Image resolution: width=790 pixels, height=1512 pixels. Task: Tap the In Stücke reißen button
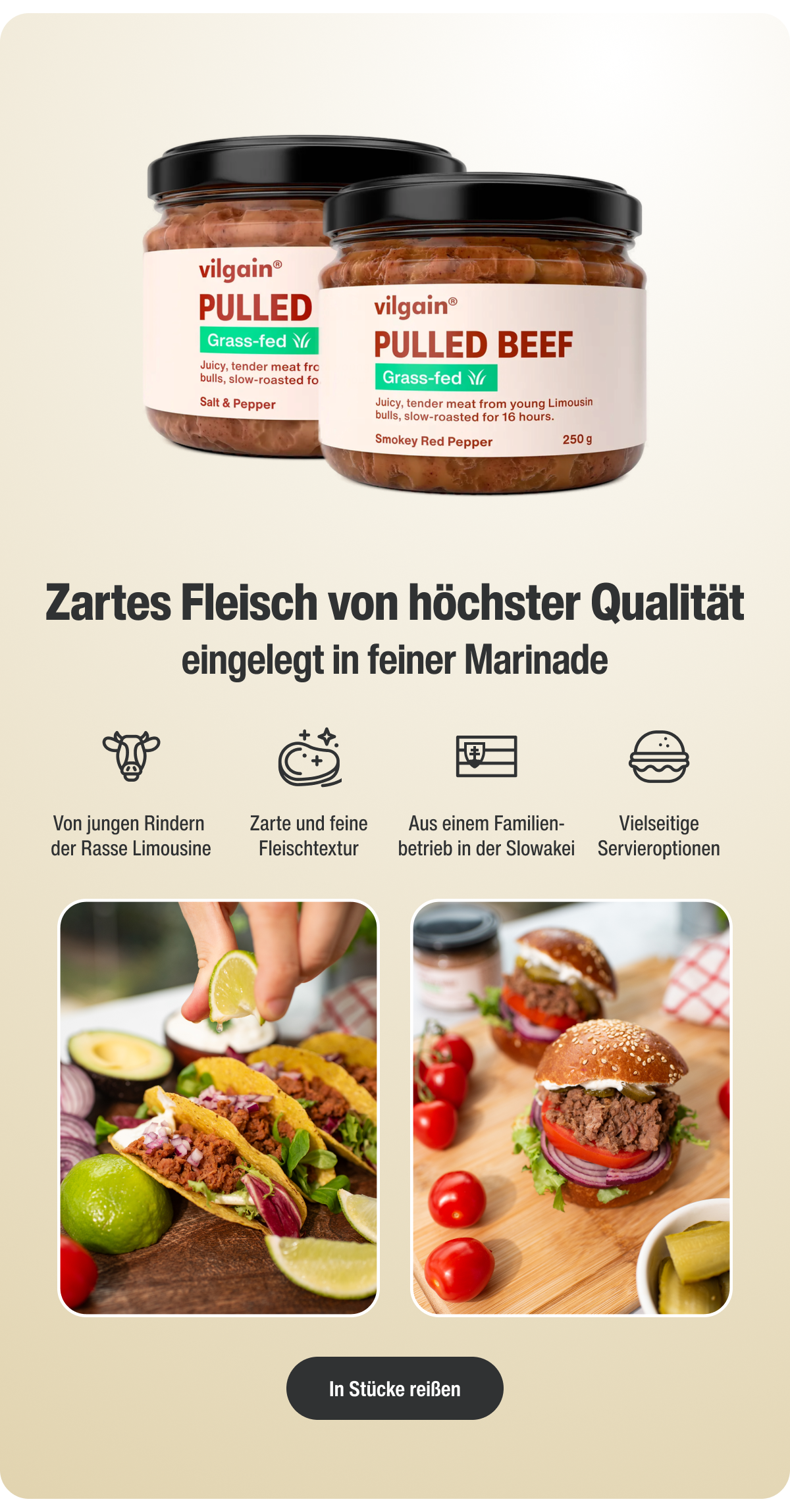coord(394,1388)
